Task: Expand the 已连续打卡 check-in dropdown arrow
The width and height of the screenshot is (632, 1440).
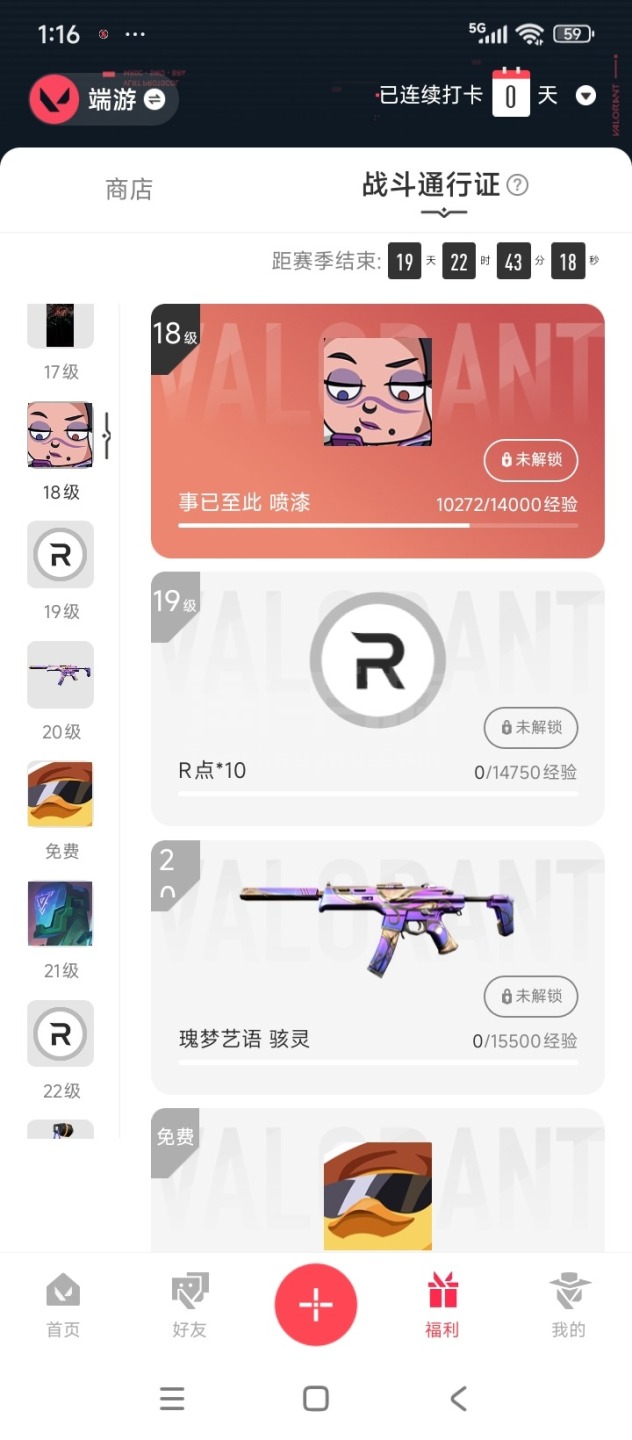Action: (586, 96)
